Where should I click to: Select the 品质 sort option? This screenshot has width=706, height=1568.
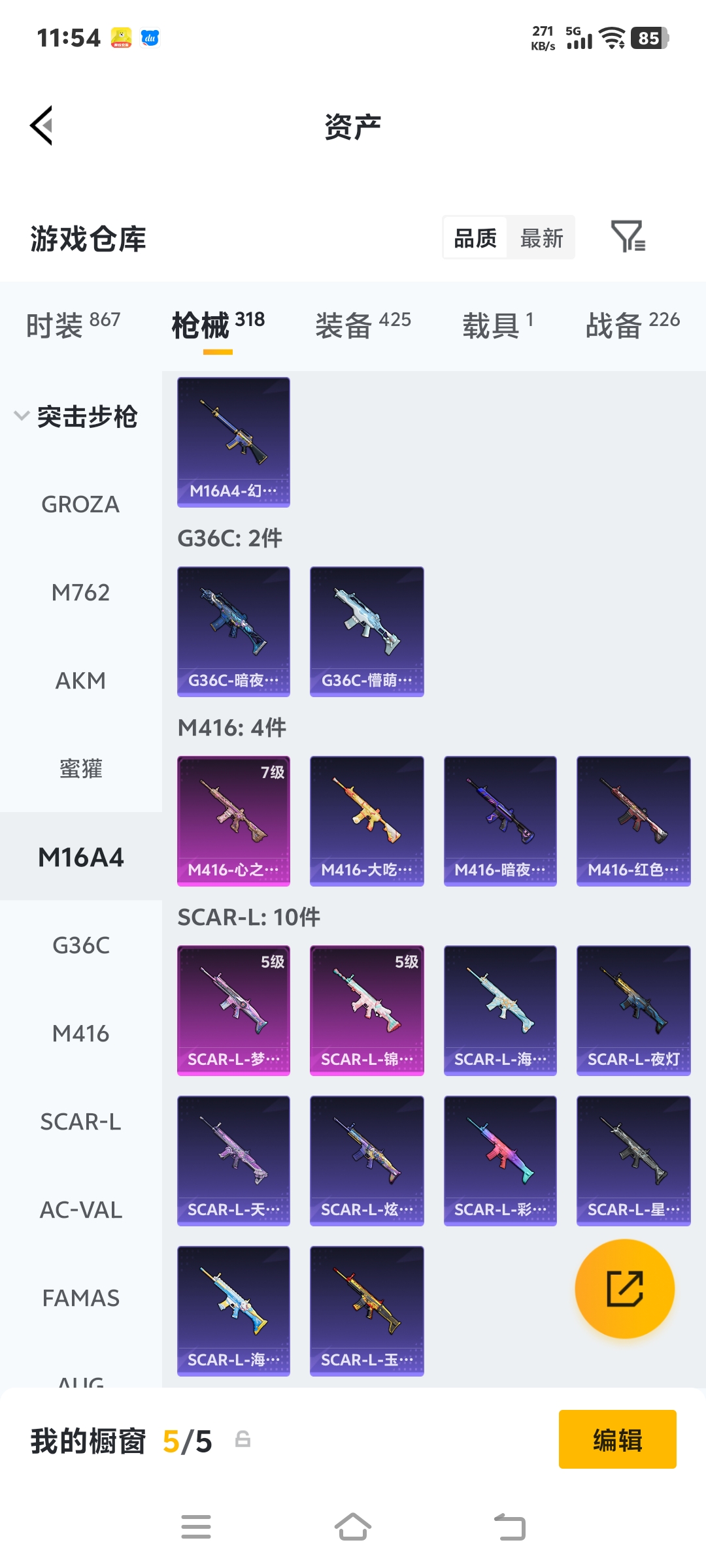(475, 238)
